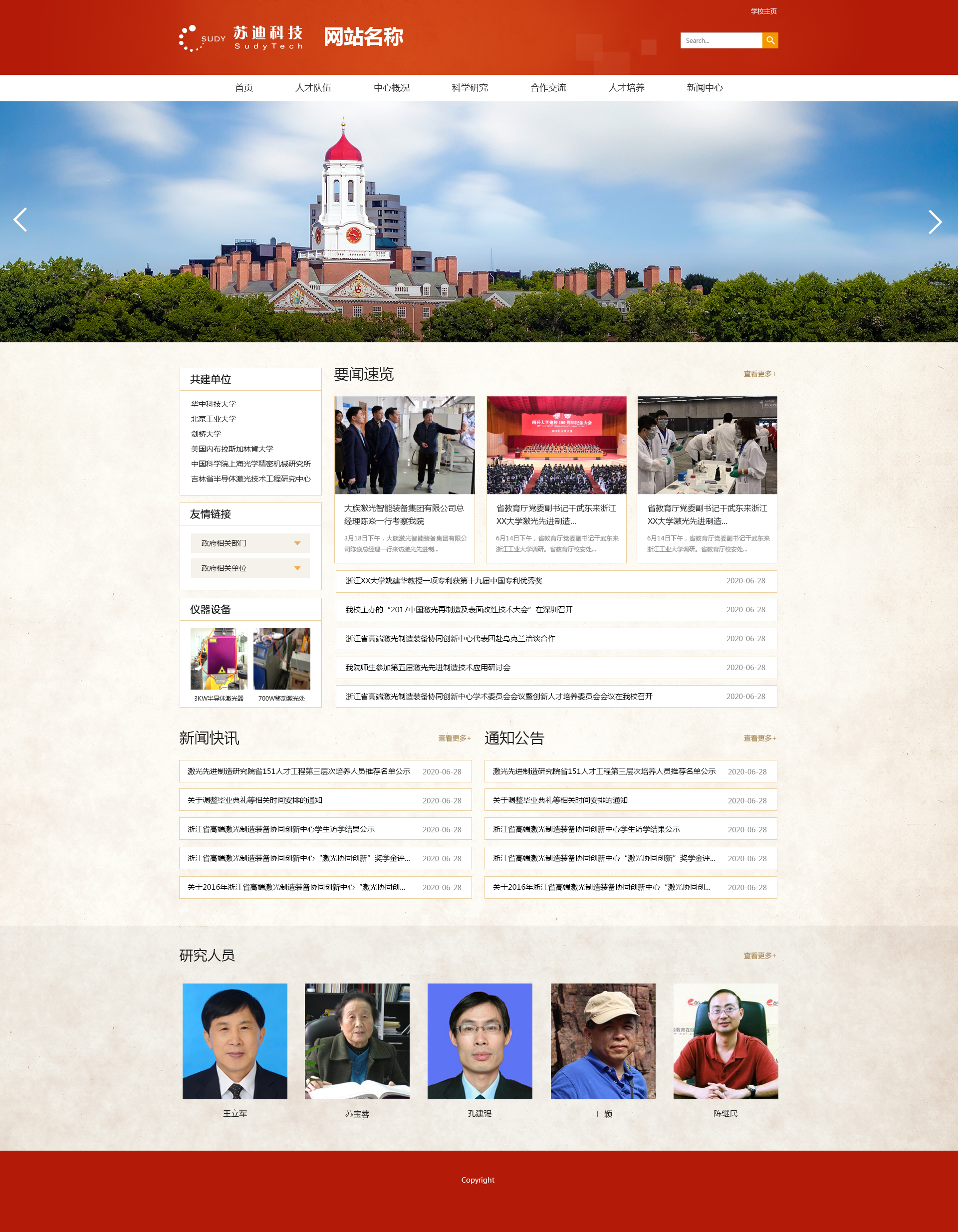
Task: Advance to next banner slide
Action: (x=935, y=222)
